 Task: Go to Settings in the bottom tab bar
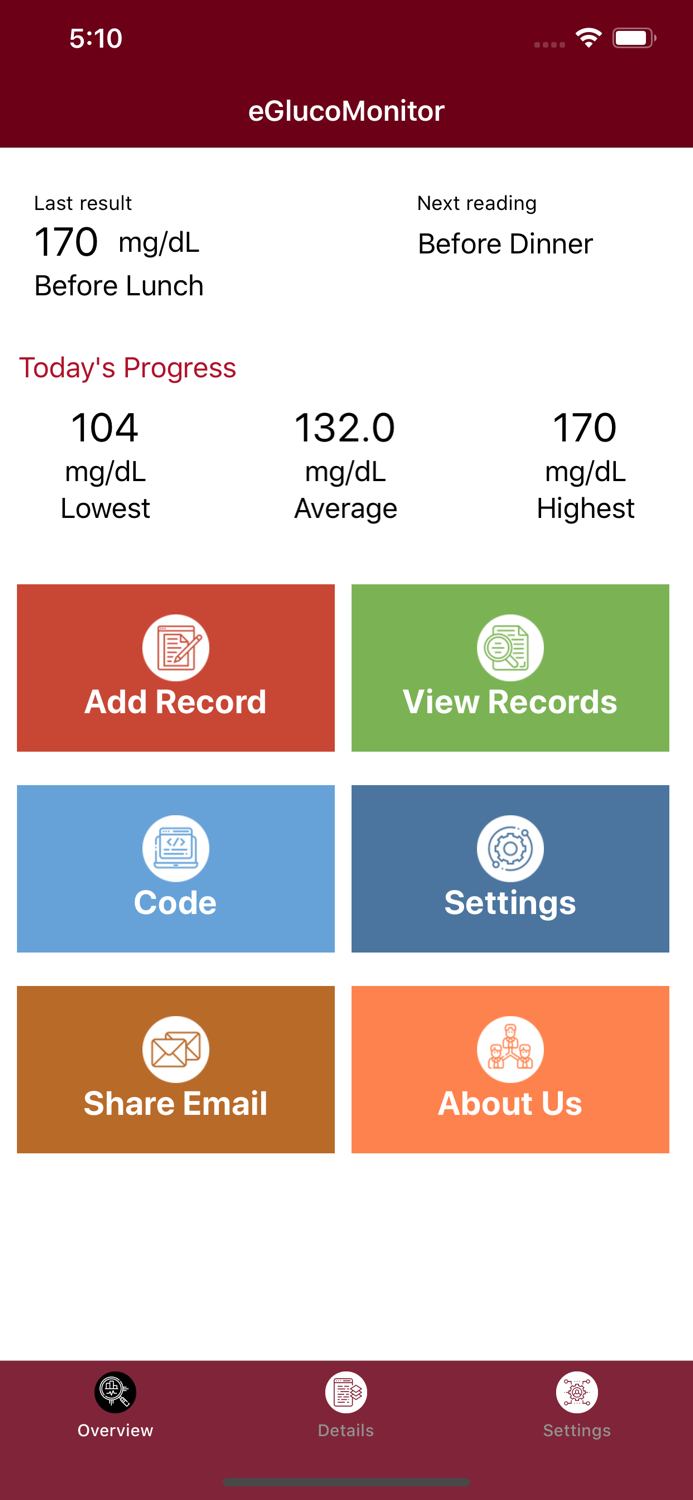[577, 1405]
